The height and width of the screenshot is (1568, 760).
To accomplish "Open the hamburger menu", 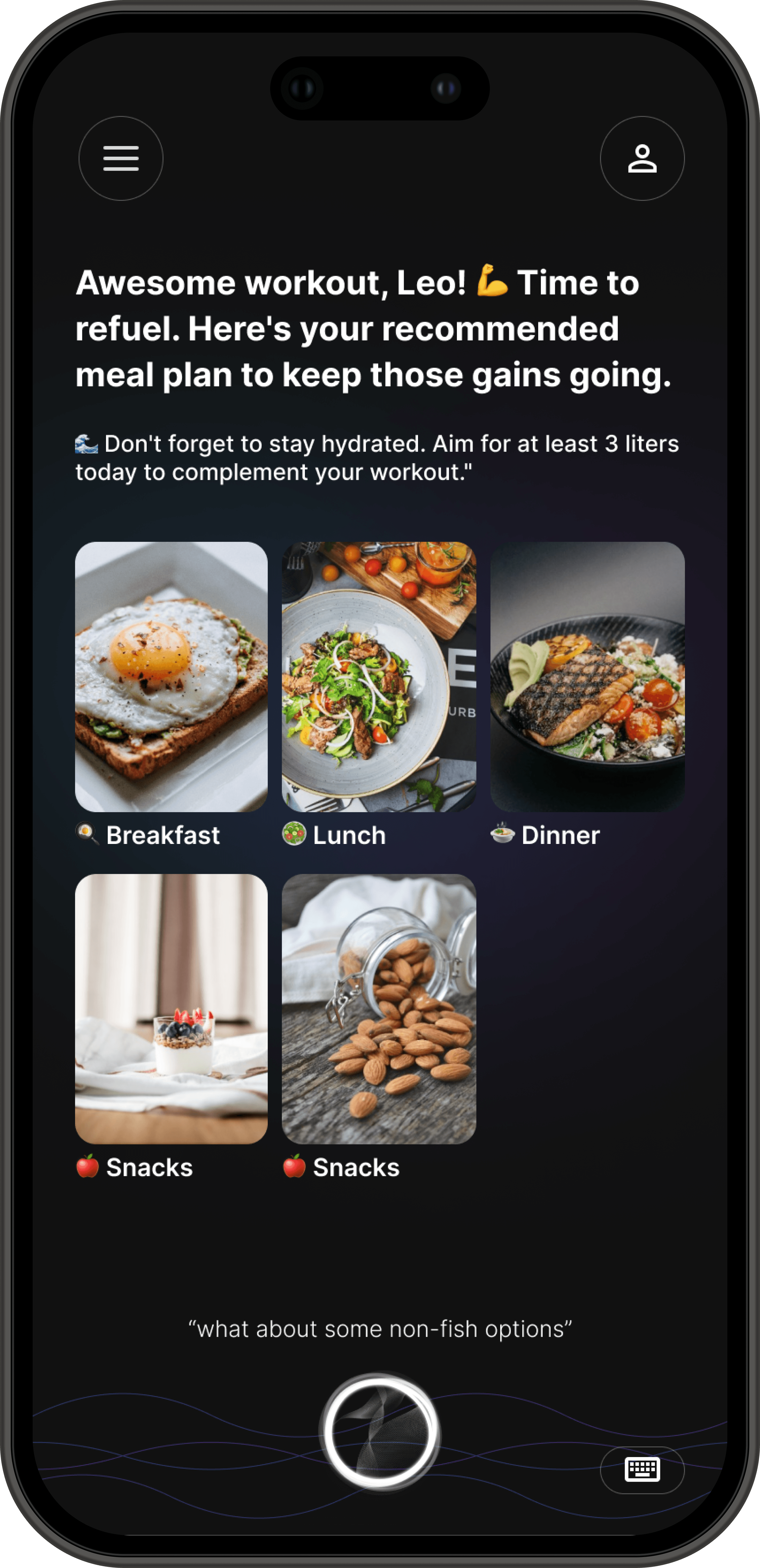I will click(121, 158).
